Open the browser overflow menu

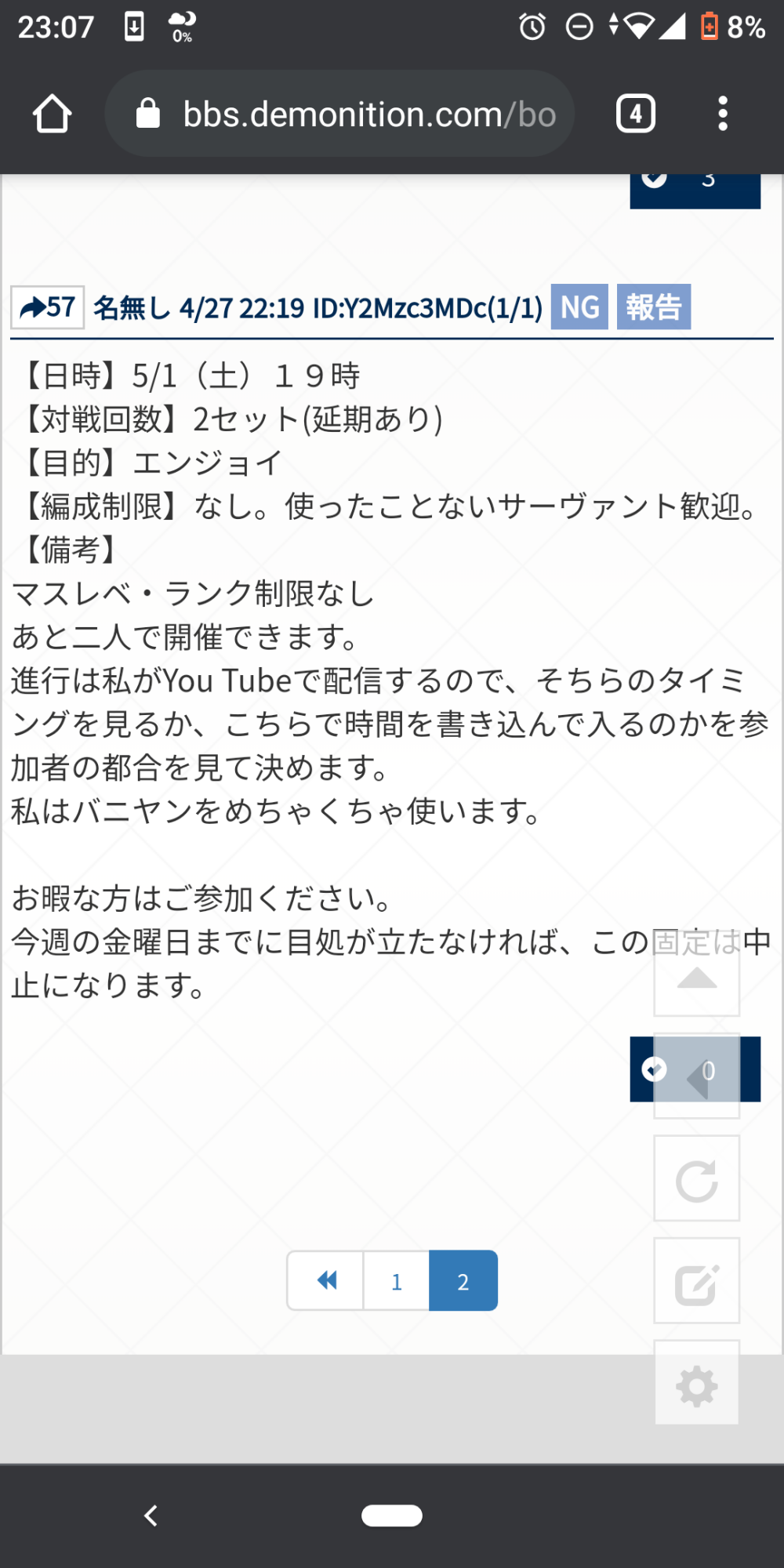[x=722, y=114]
